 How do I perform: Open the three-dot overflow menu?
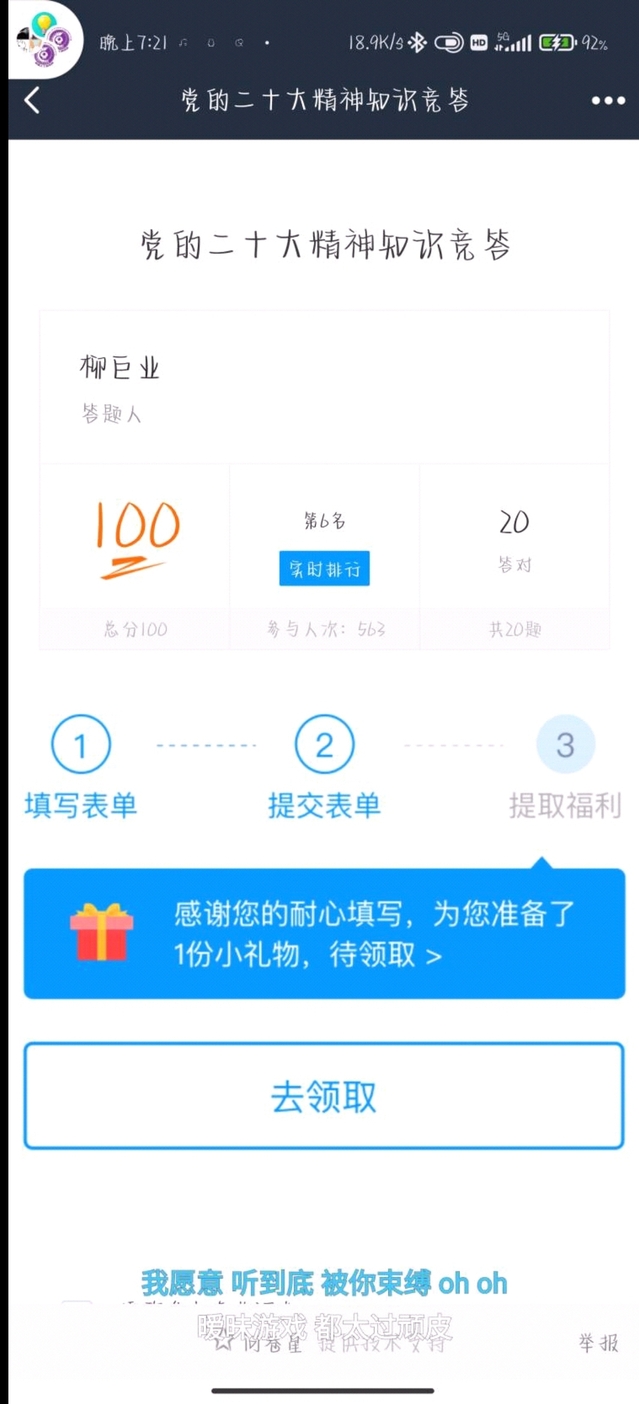pos(607,101)
